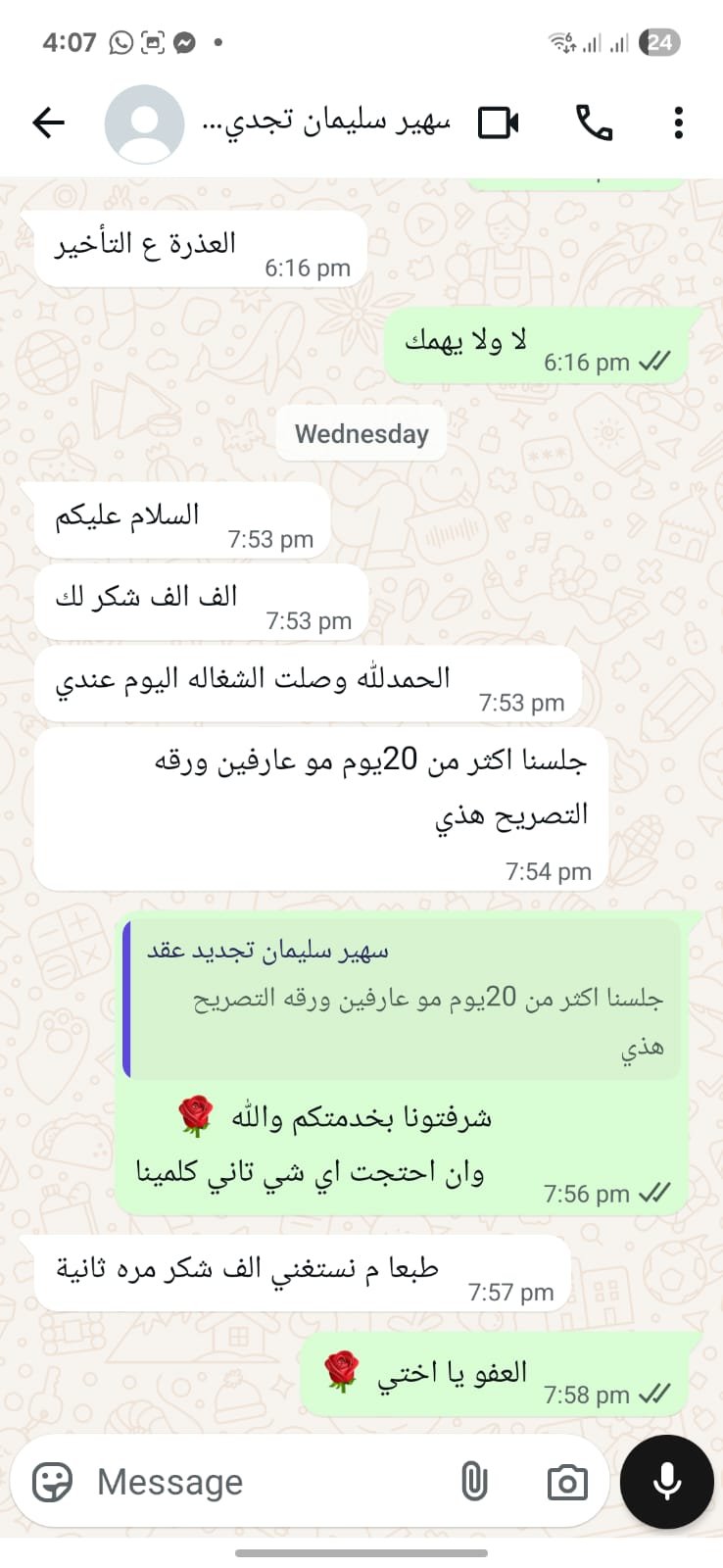Open the sticker and emoji picker
Screen dimensions: 723x1568
coord(53,1482)
